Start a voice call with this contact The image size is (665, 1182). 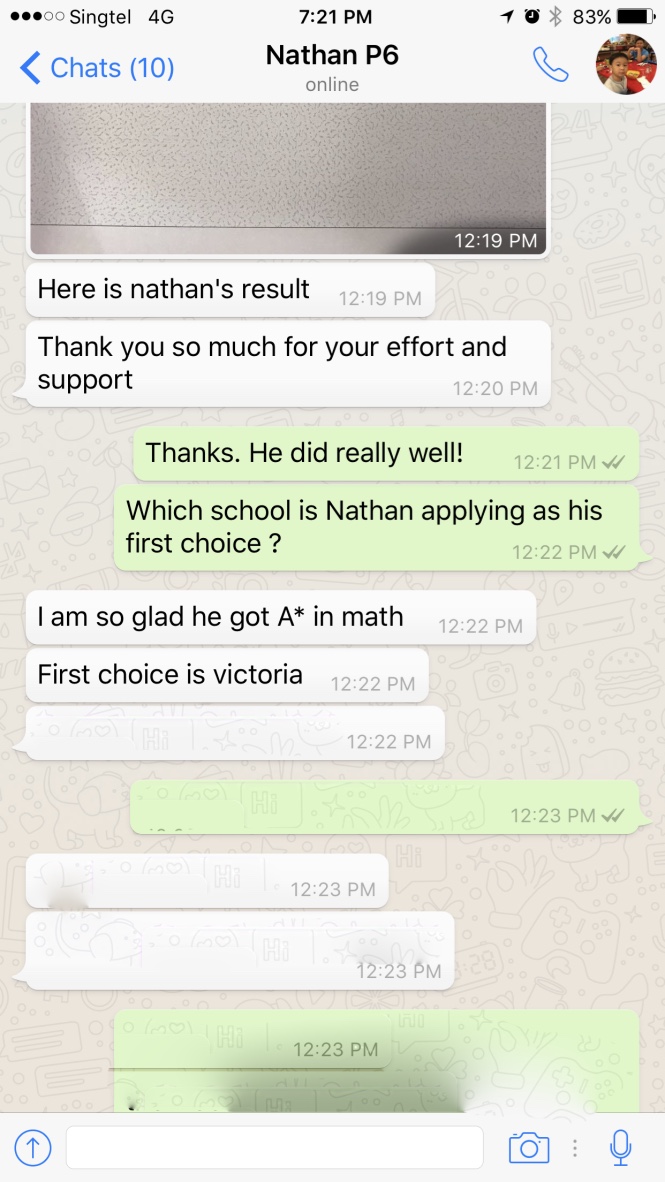(x=550, y=66)
